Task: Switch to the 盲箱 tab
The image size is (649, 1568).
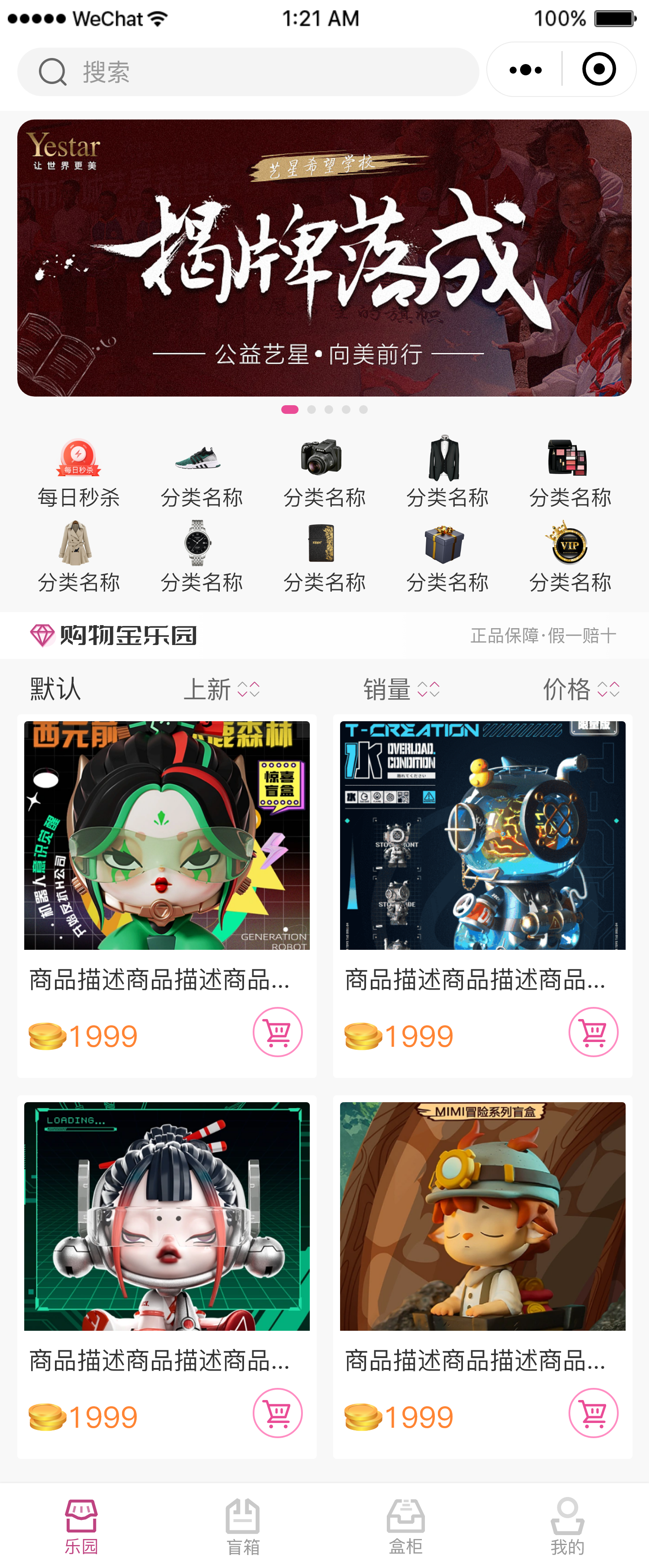Action: coord(243,1526)
